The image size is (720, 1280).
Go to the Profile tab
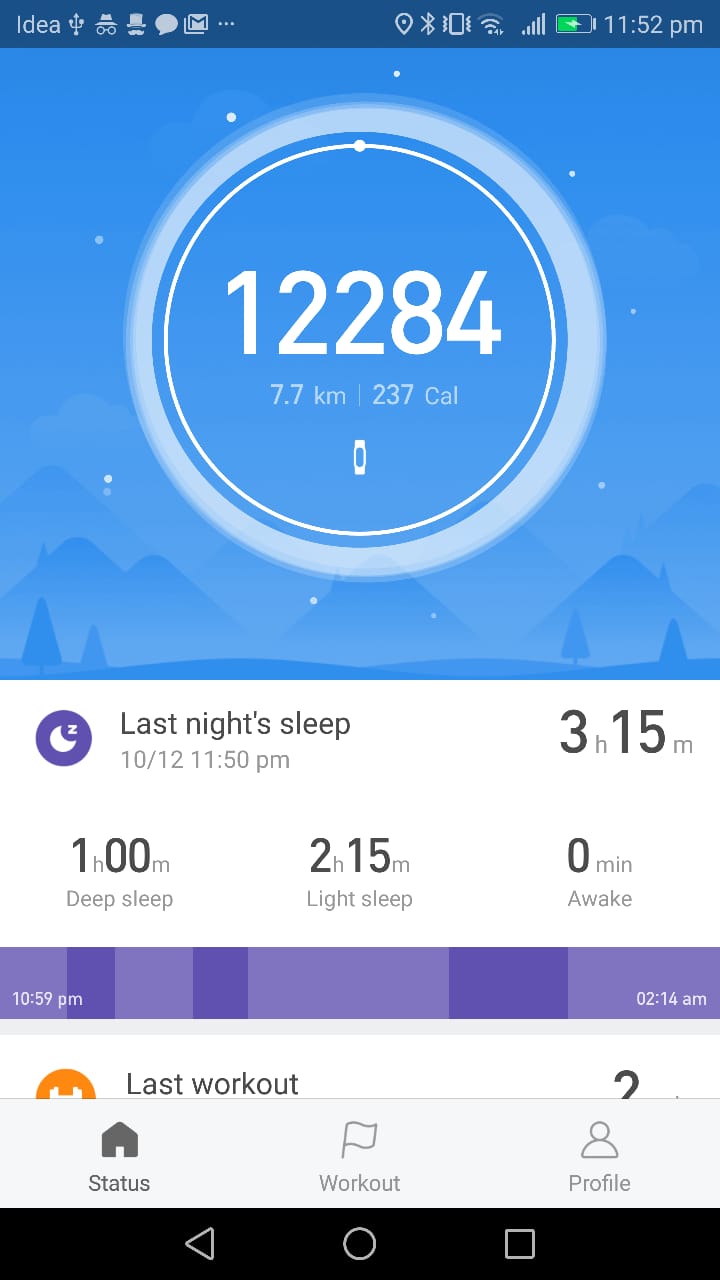pyautogui.click(x=599, y=1157)
